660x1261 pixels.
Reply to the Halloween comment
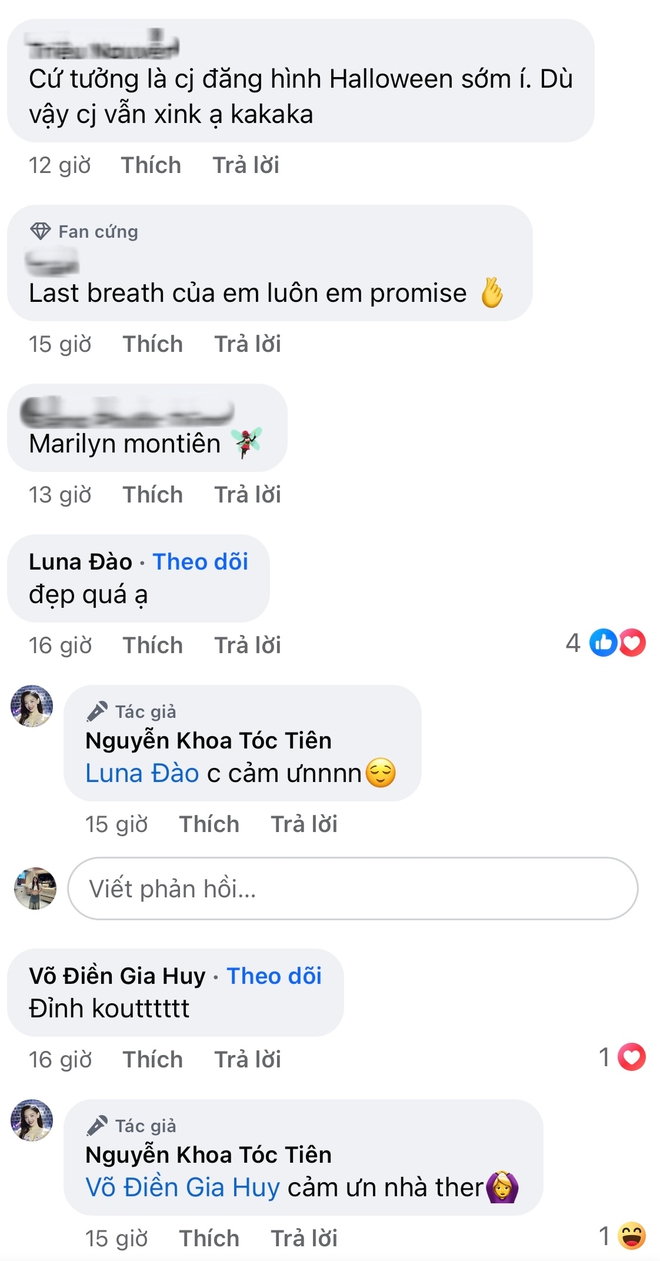point(245,165)
